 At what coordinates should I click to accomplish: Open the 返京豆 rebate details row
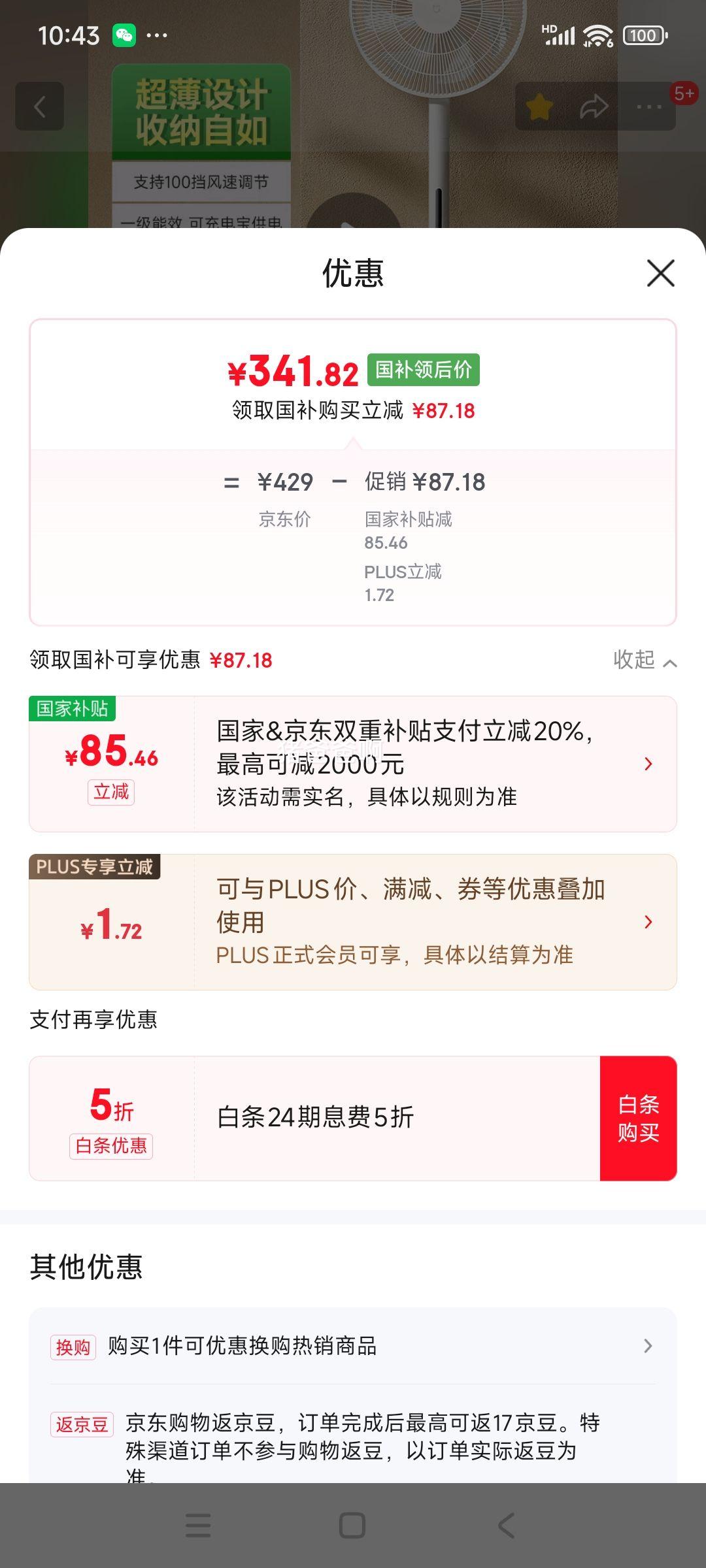[353, 1437]
